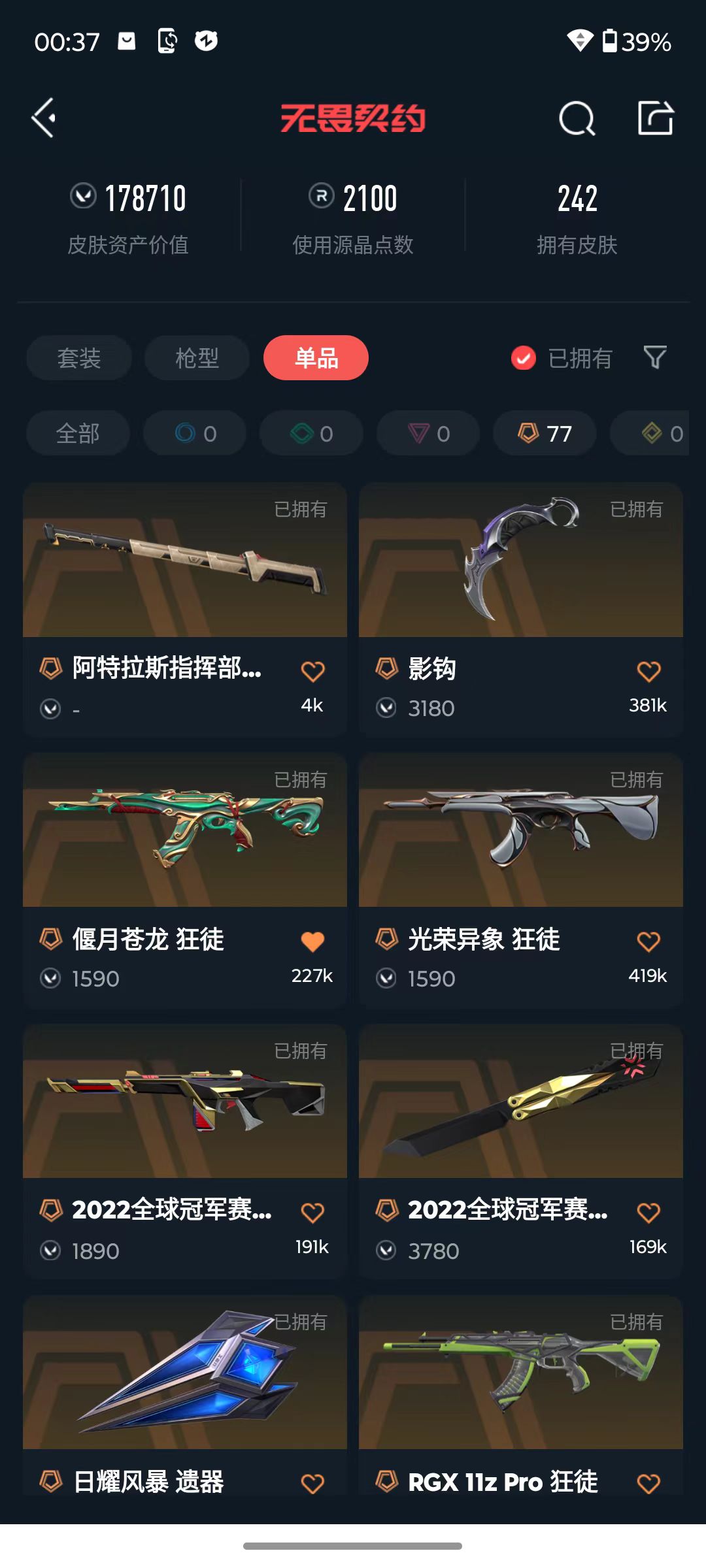Screen dimensions: 706x1568
Task: Unlike the 偃月苍龙 狂徒 skin
Action: [x=312, y=941]
